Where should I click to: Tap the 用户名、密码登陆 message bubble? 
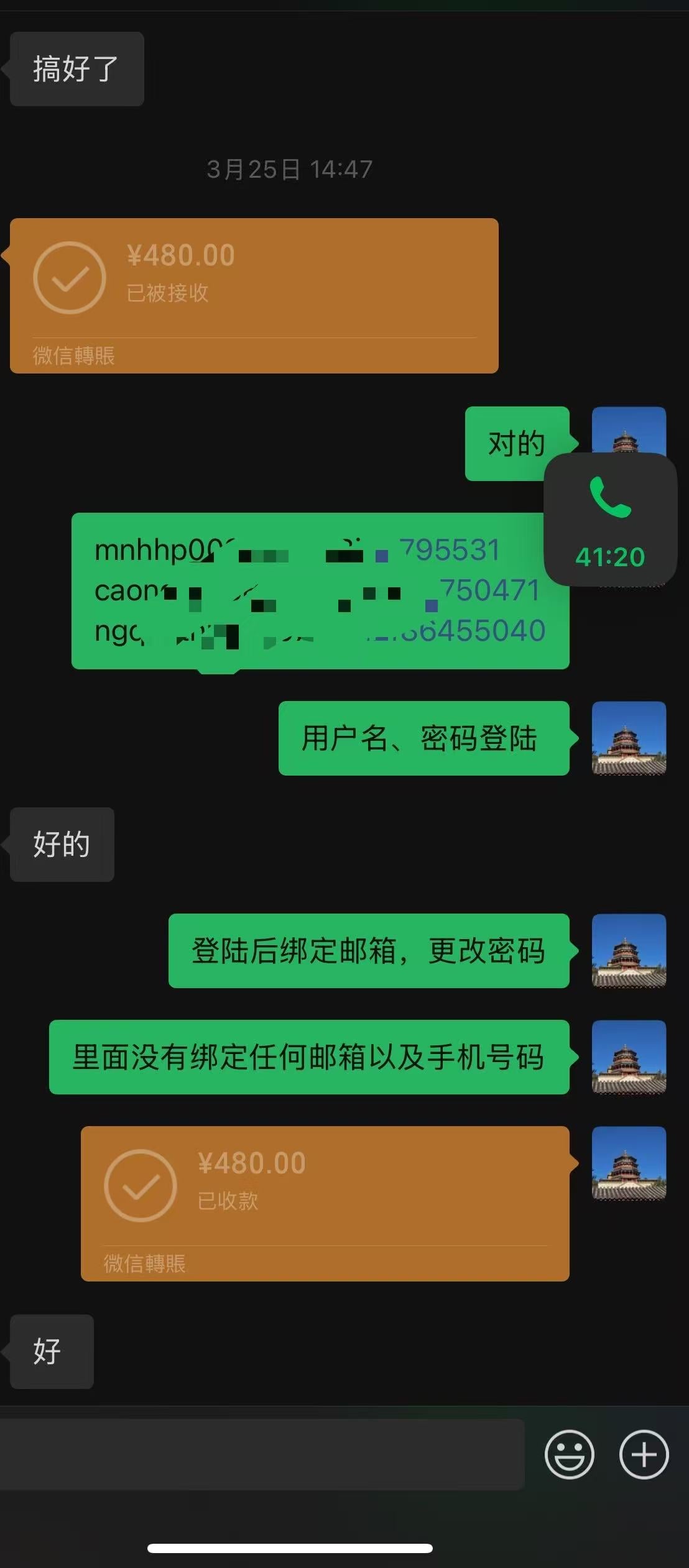point(423,740)
